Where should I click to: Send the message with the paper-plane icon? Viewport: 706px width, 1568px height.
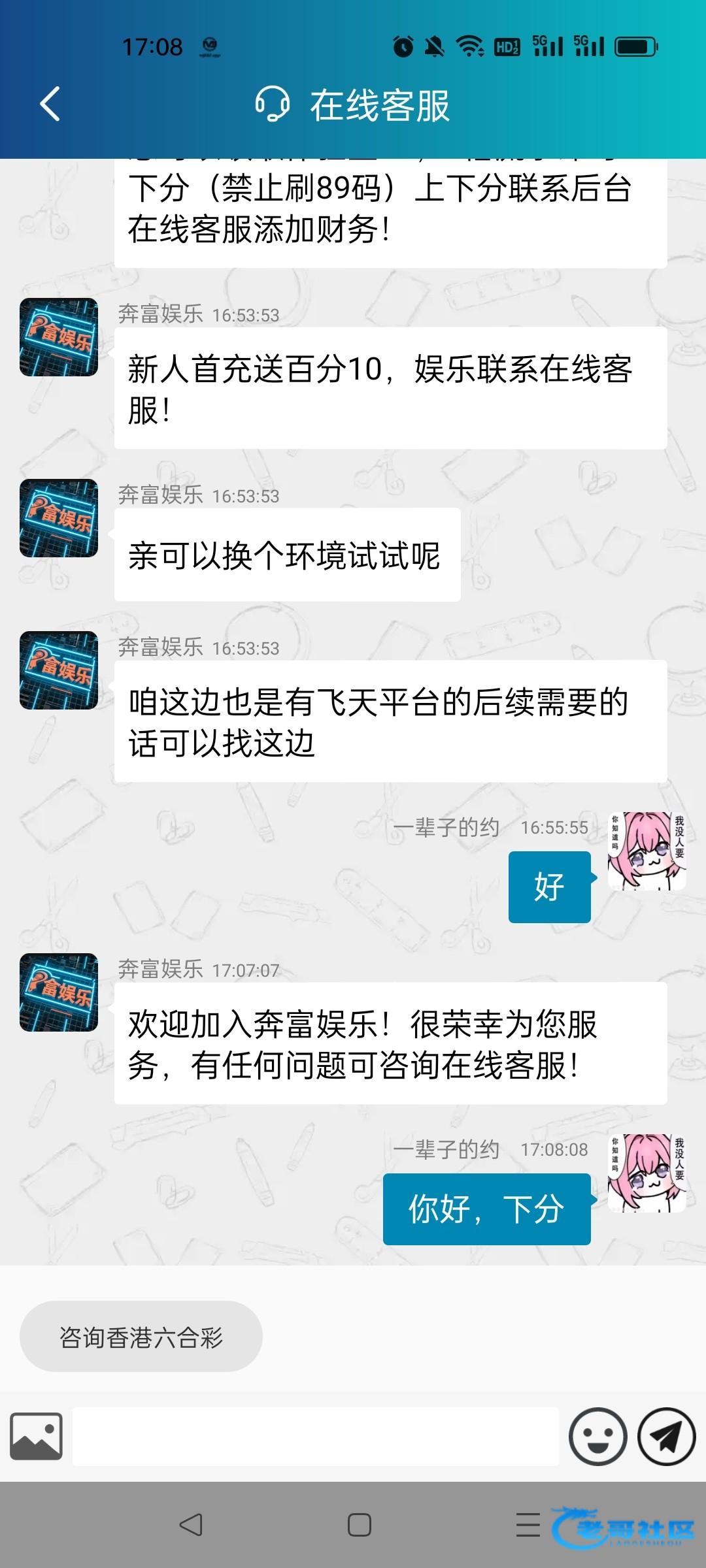[667, 1437]
